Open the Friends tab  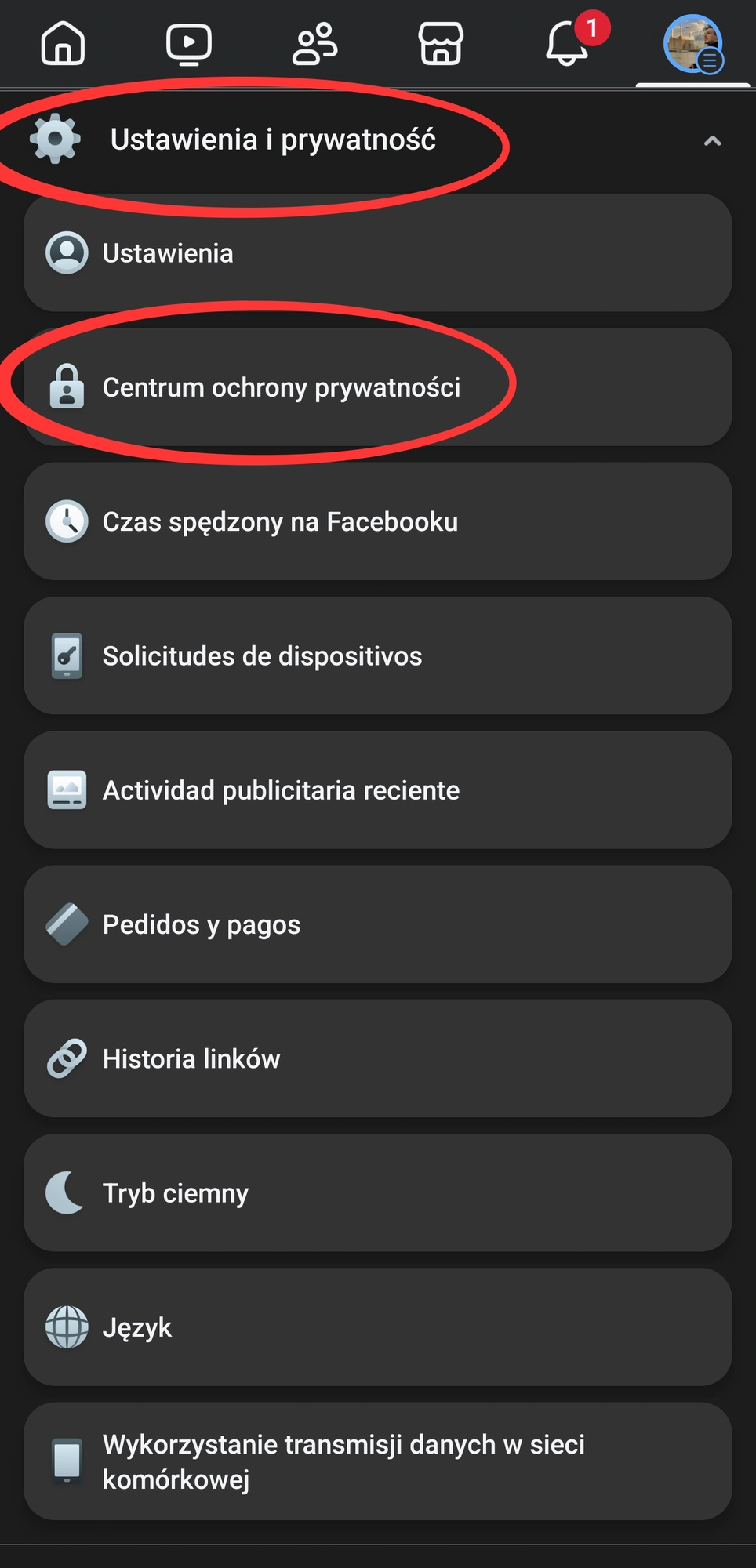[314, 44]
